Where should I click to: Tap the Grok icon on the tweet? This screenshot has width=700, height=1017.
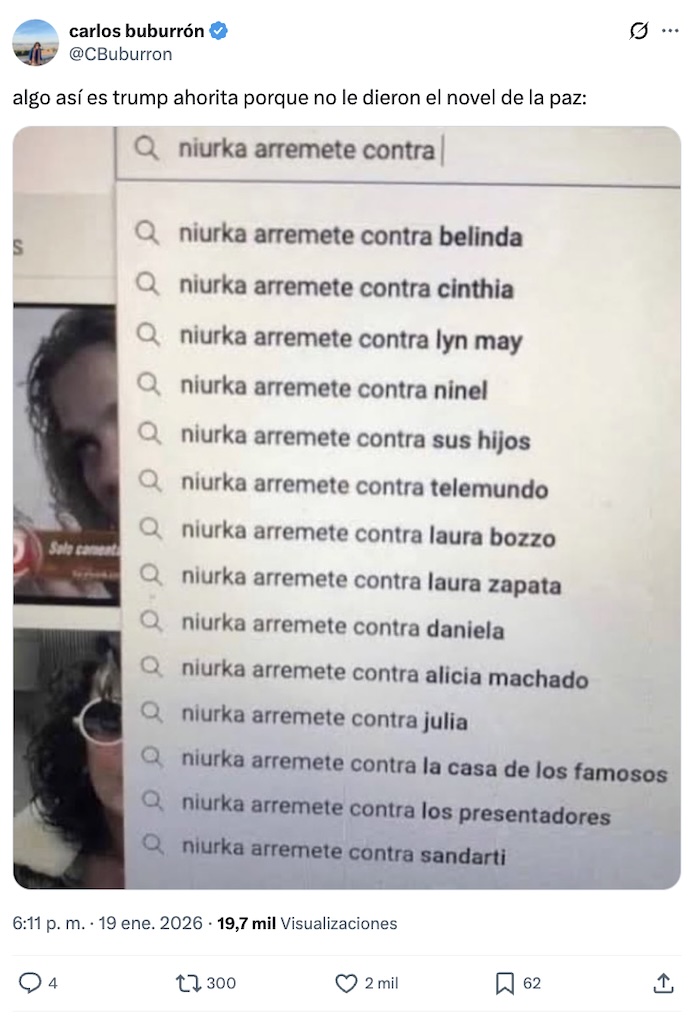click(x=638, y=32)
